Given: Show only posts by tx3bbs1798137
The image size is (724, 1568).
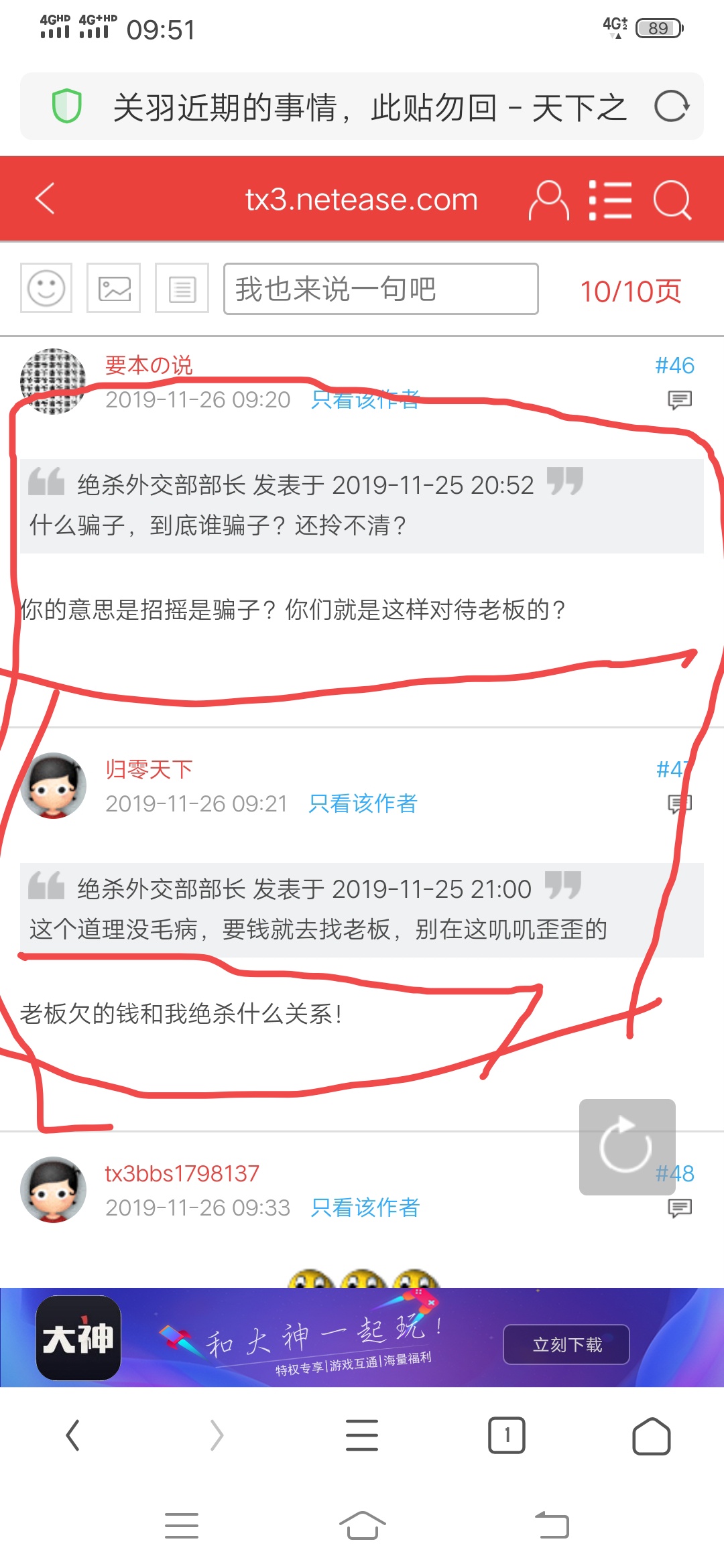Looking at the screenshot, I should 365,1207.
